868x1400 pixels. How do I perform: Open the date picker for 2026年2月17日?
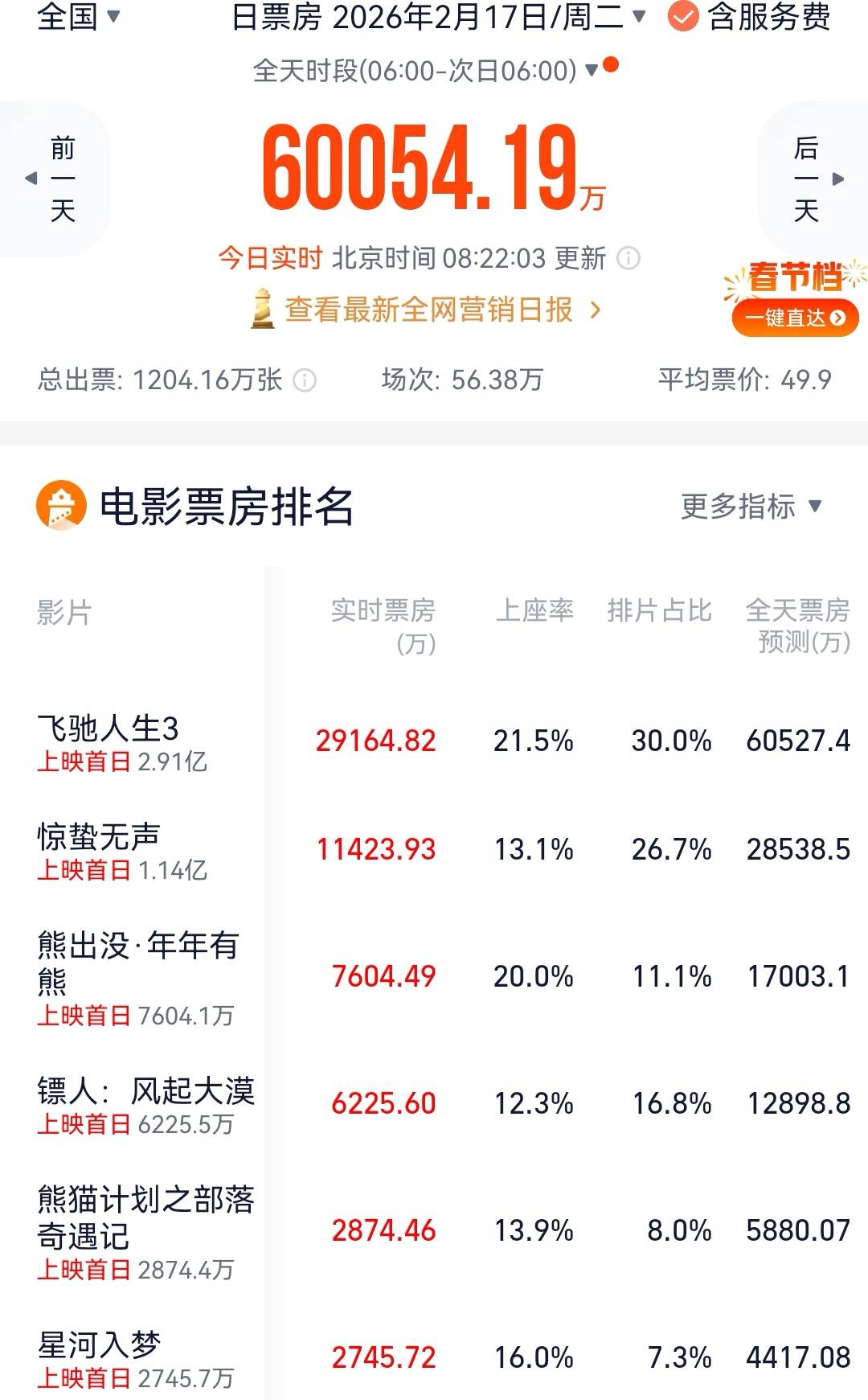(x=438, y=16)
